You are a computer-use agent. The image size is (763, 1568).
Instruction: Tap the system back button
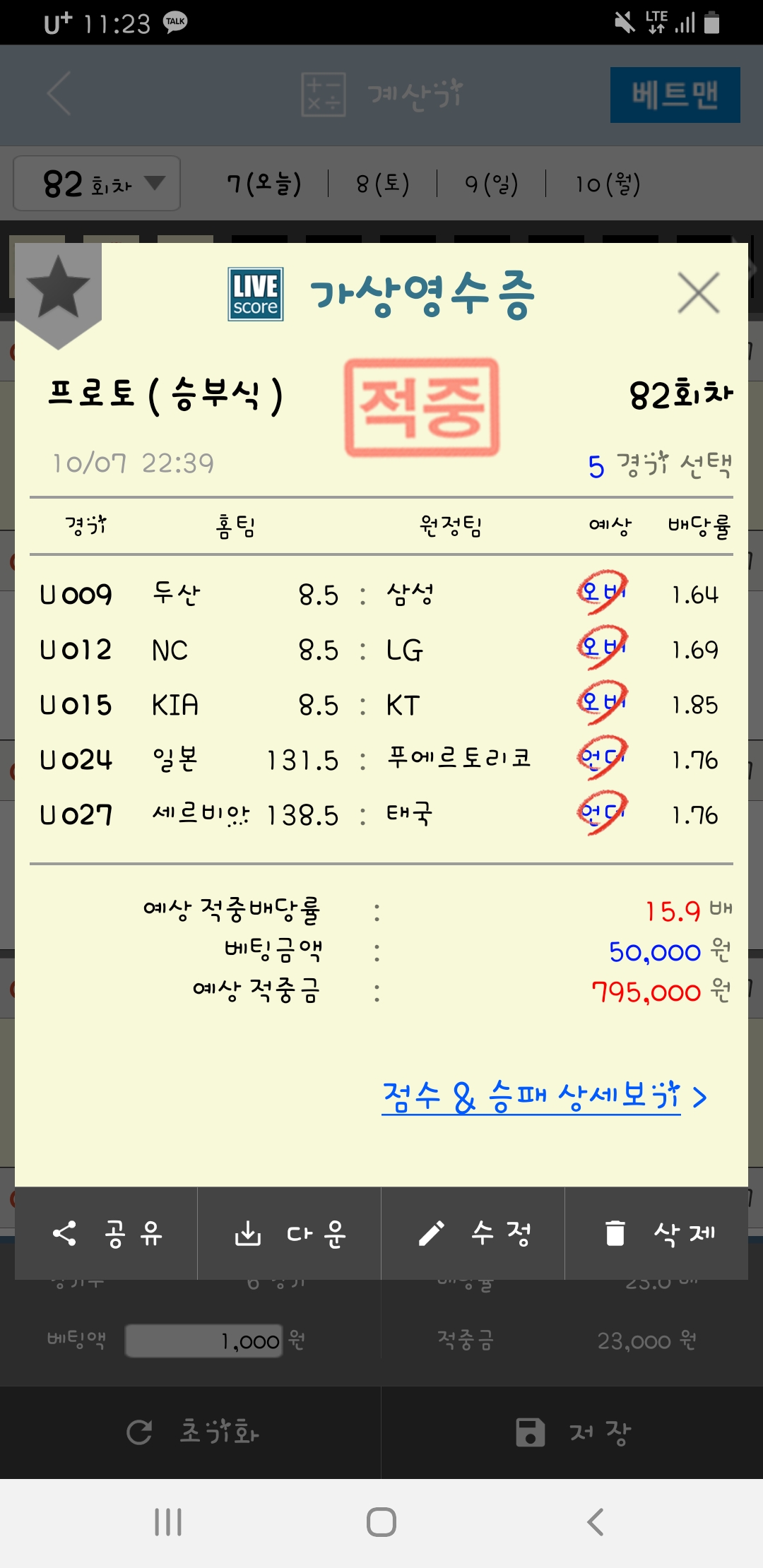595,1522
